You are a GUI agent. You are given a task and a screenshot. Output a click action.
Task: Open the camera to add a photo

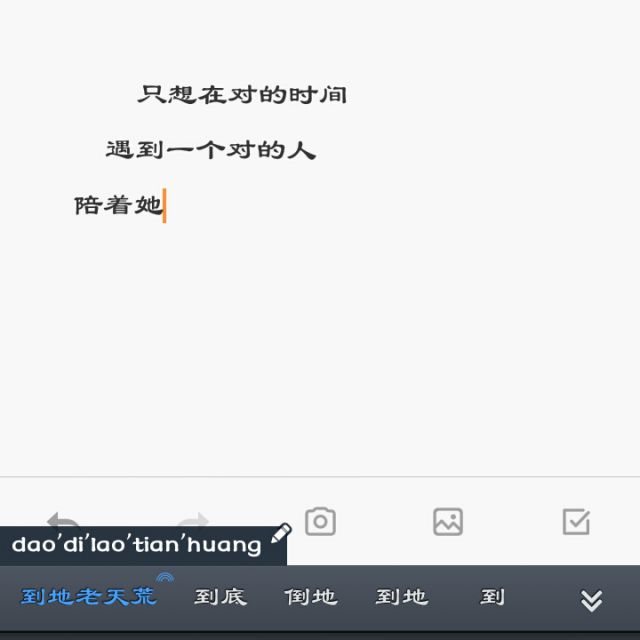click(320, 521)
